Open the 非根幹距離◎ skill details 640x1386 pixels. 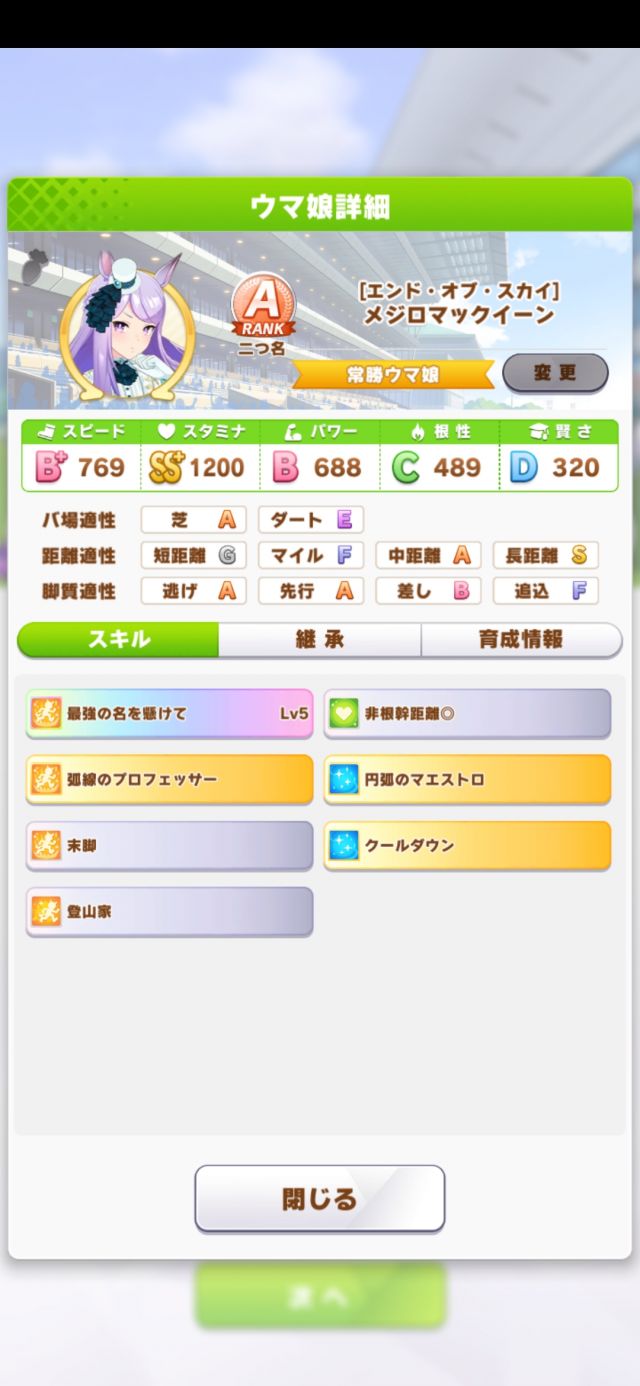[467, 714]
